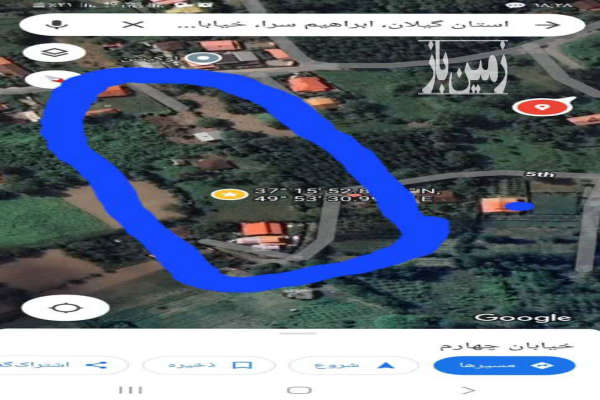Clear the search text with the X
The height and width of the screenshot is (400, 600).
(131, 23)
